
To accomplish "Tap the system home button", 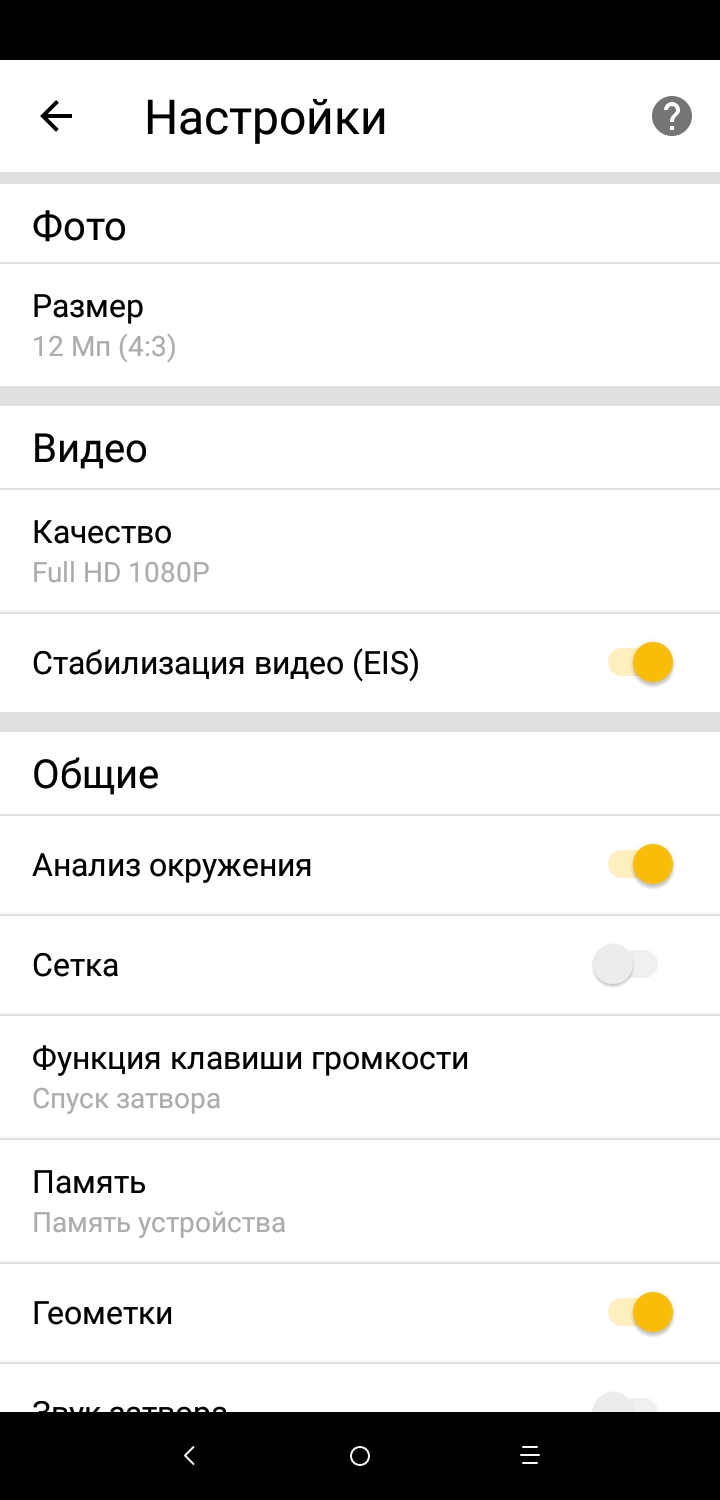I will tap(360, 1456).
